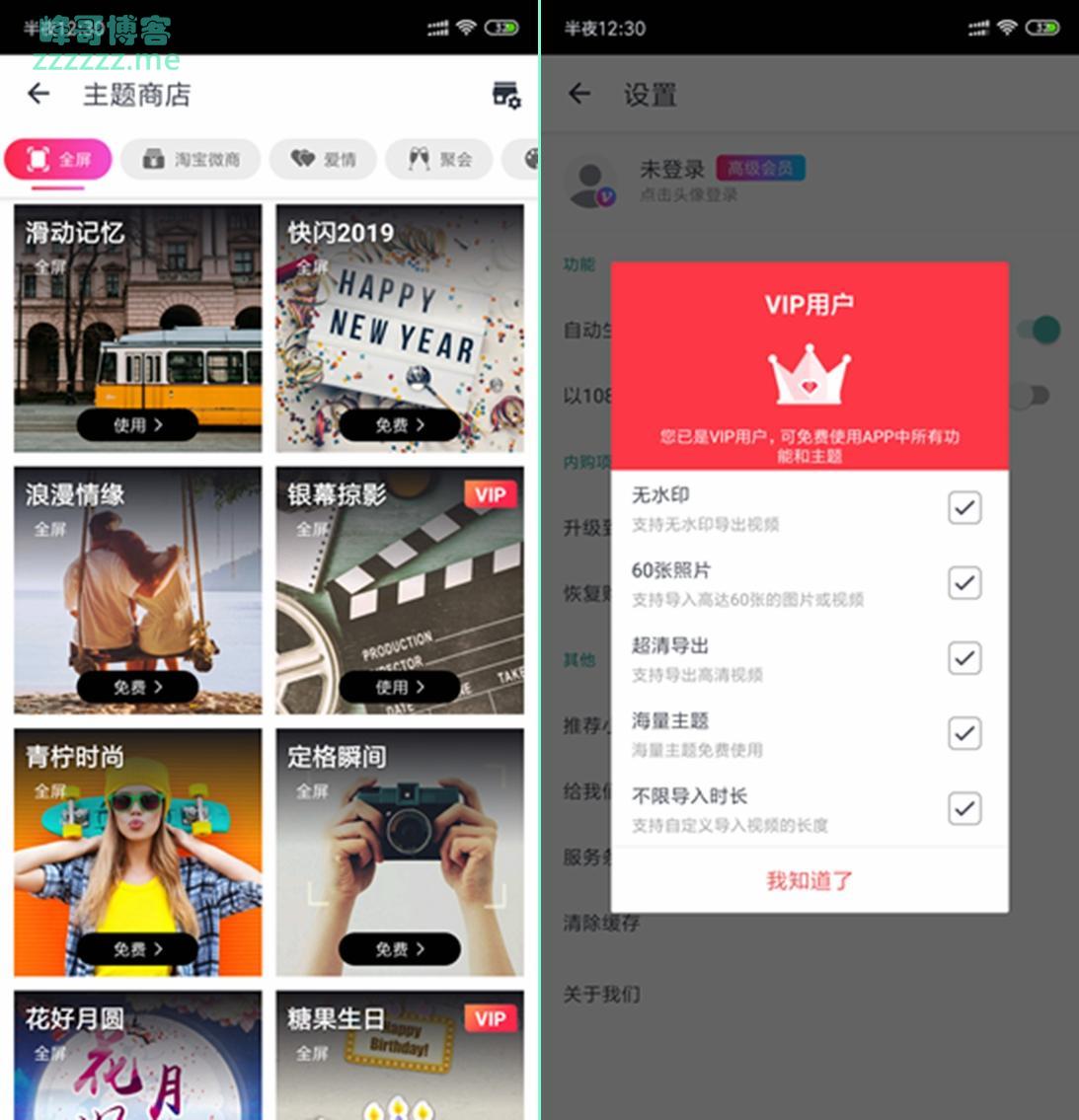This screenshot has width=1079, height=1120.
Task: Switch to the 聚会 category
Action: tap(439, 159)
